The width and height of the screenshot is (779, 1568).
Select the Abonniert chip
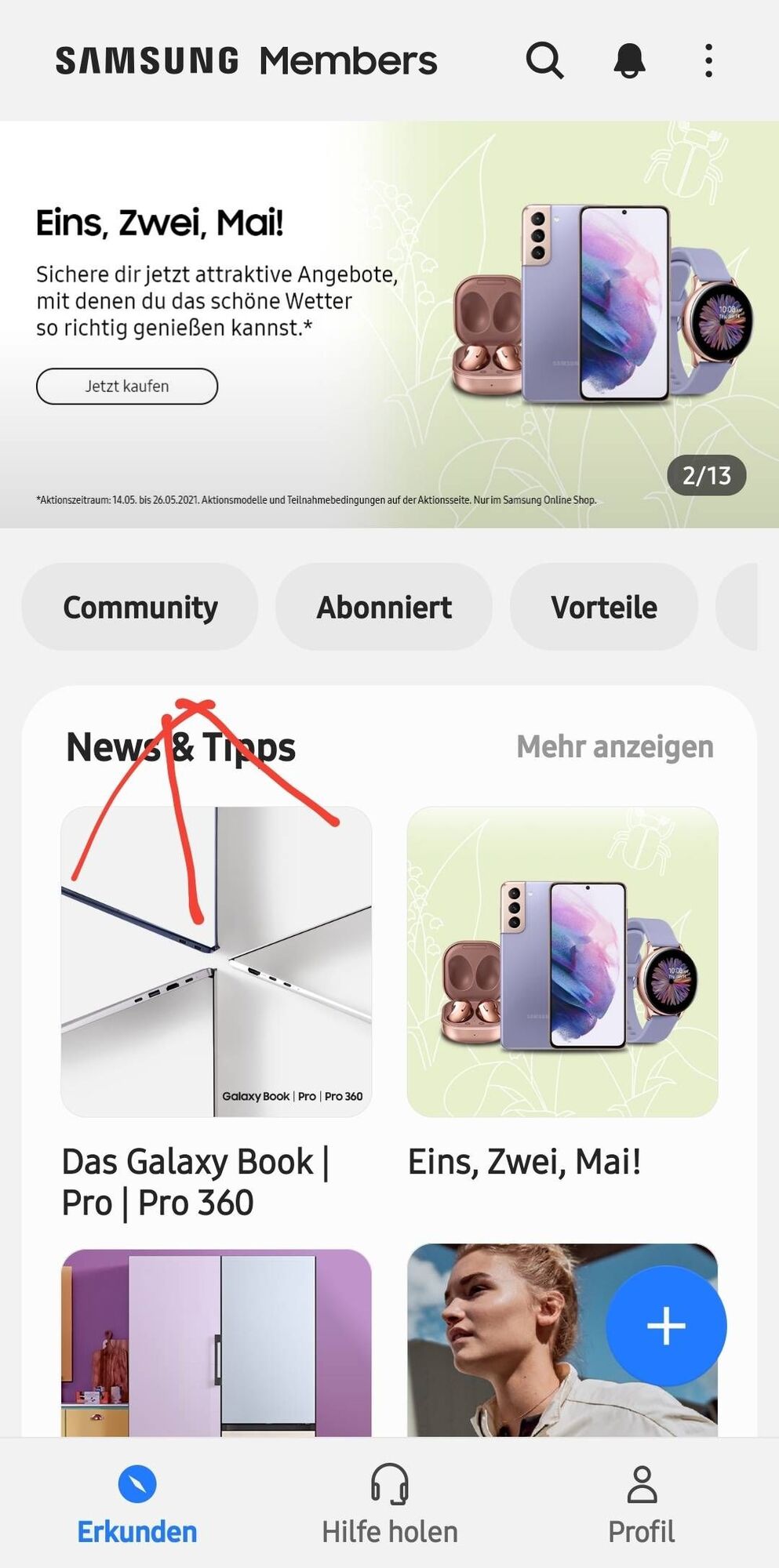point(384,607)
